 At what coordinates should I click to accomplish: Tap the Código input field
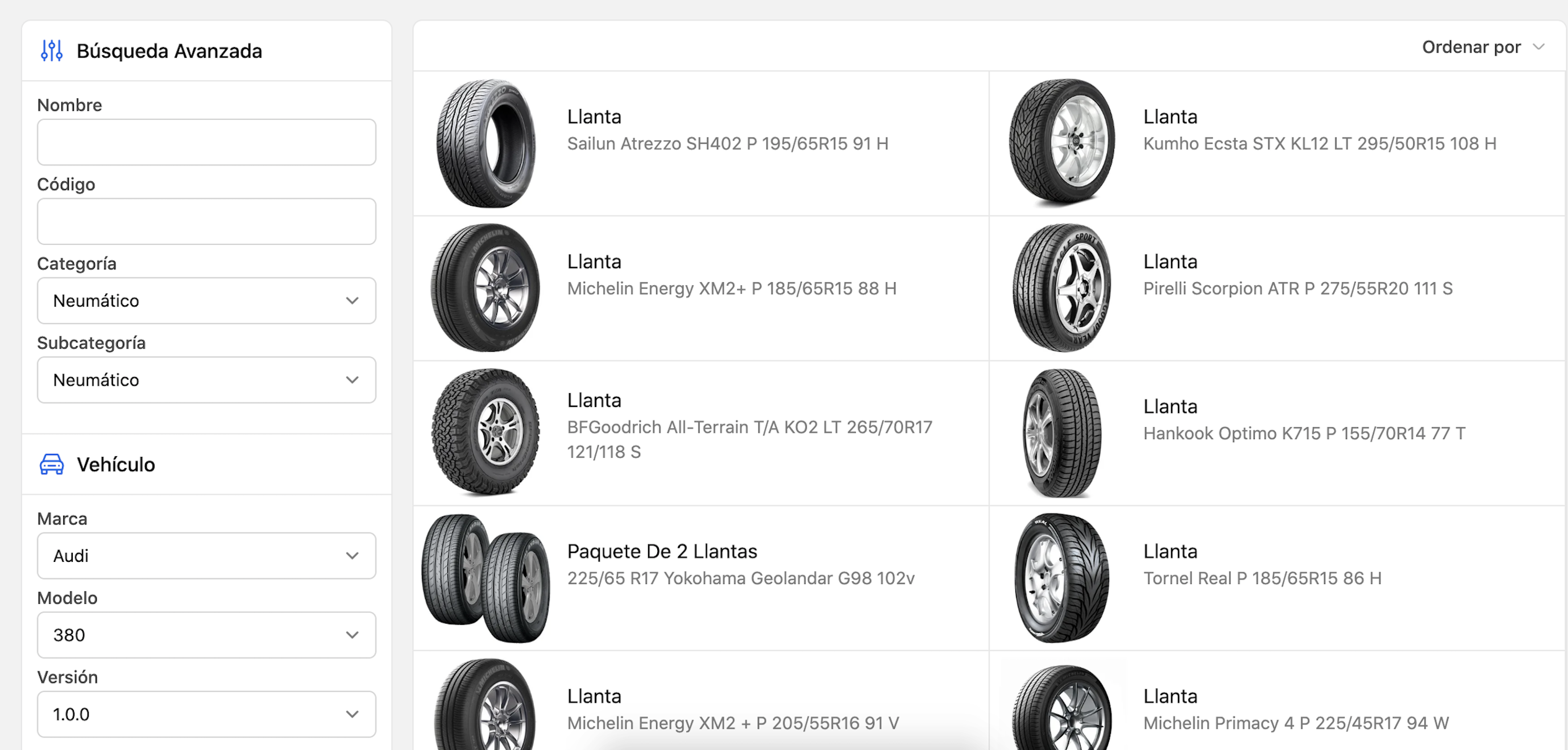coord(206,222)
